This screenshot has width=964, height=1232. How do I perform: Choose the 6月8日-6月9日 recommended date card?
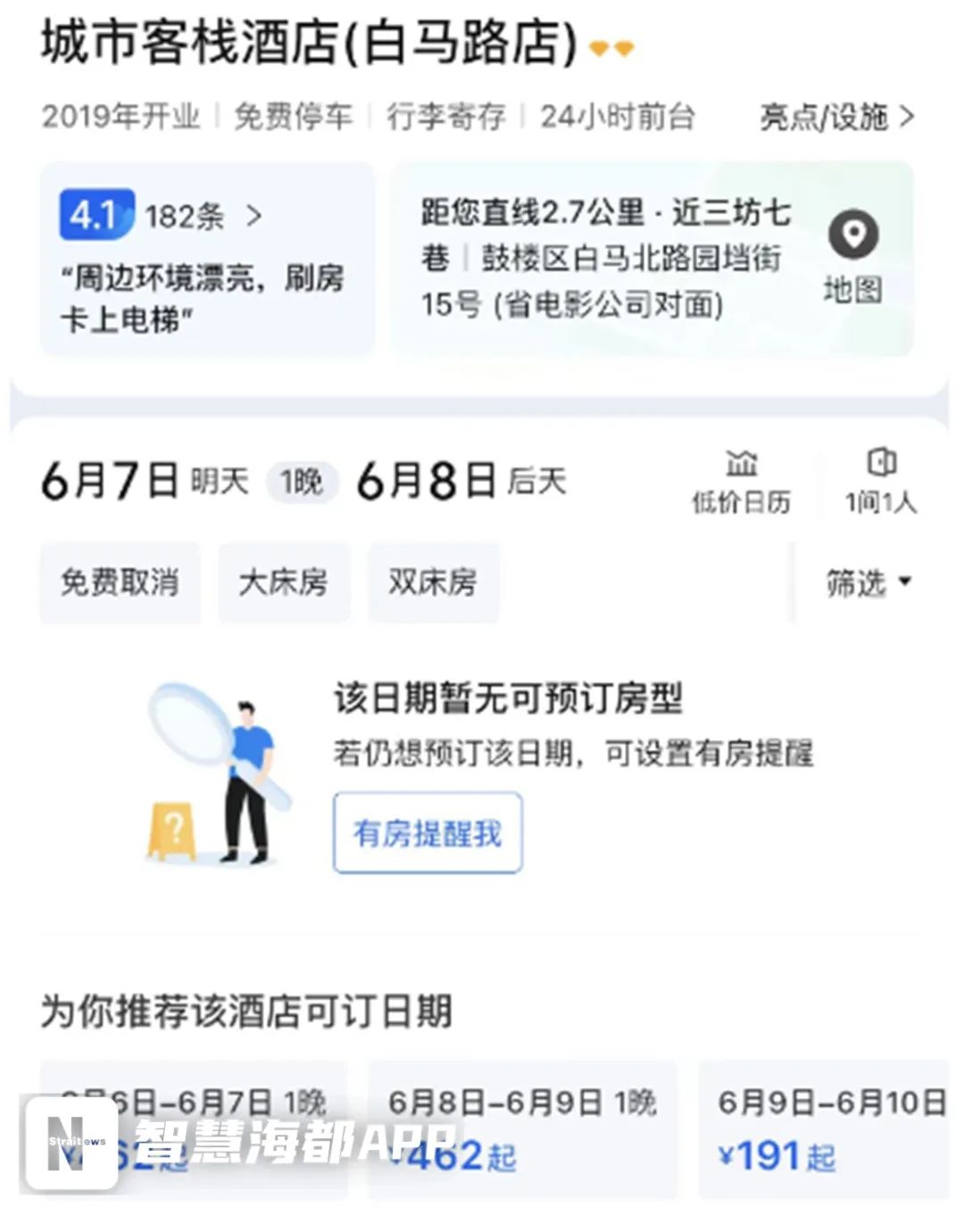coord(522,1129)
